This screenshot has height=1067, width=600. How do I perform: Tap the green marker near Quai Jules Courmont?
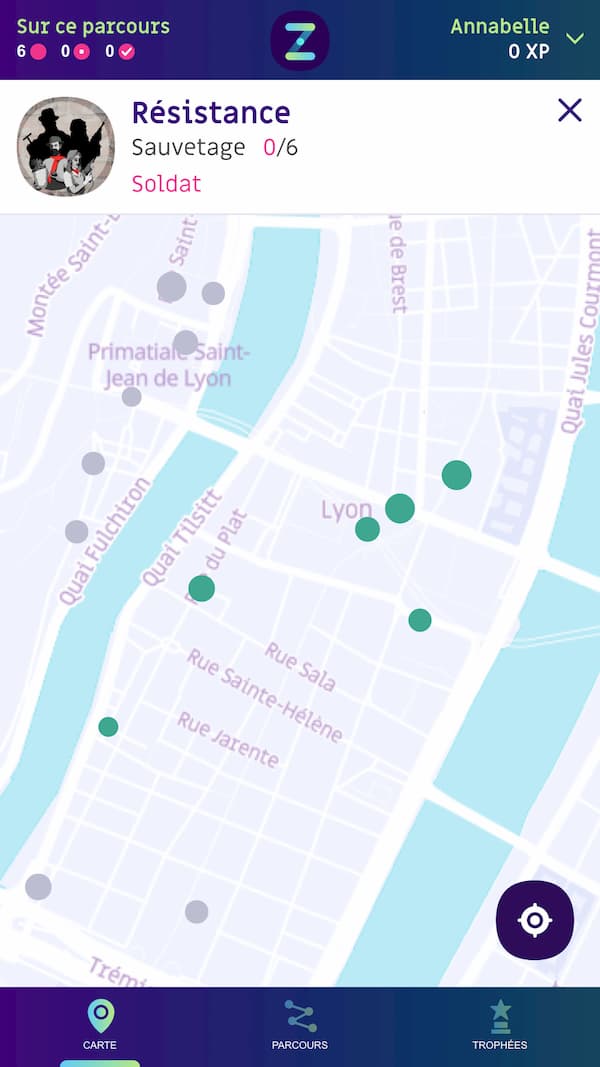click(456, 474)
